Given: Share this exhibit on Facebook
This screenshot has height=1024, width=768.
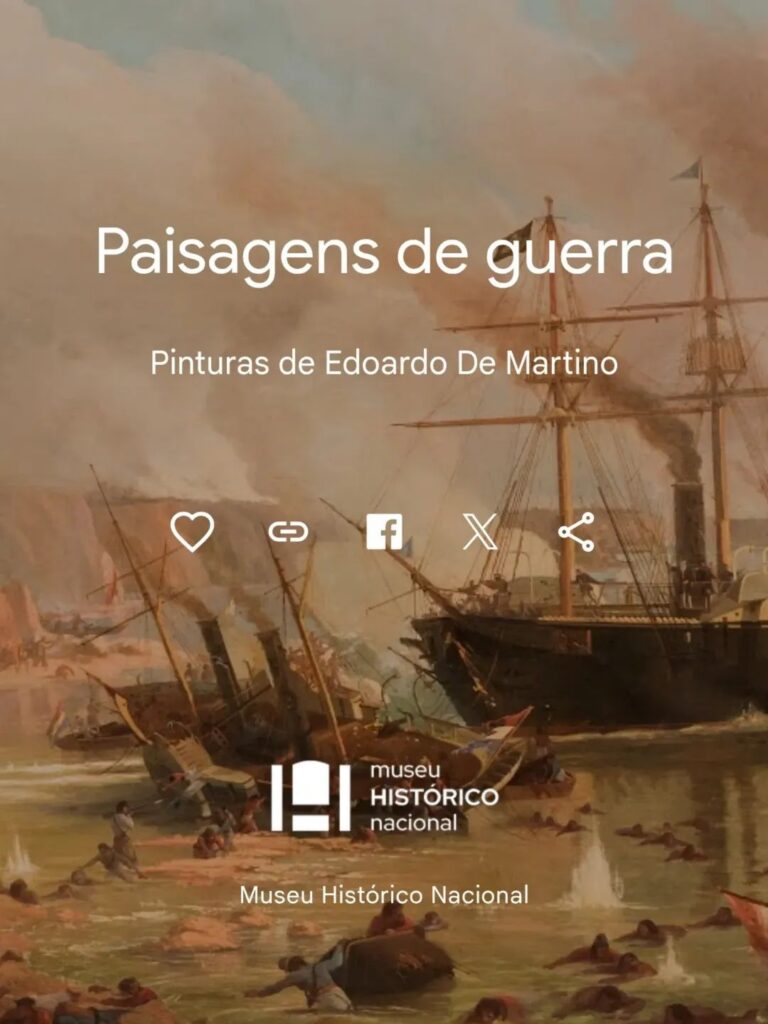Looking at the screenshot, I should [x=384, y=531].
